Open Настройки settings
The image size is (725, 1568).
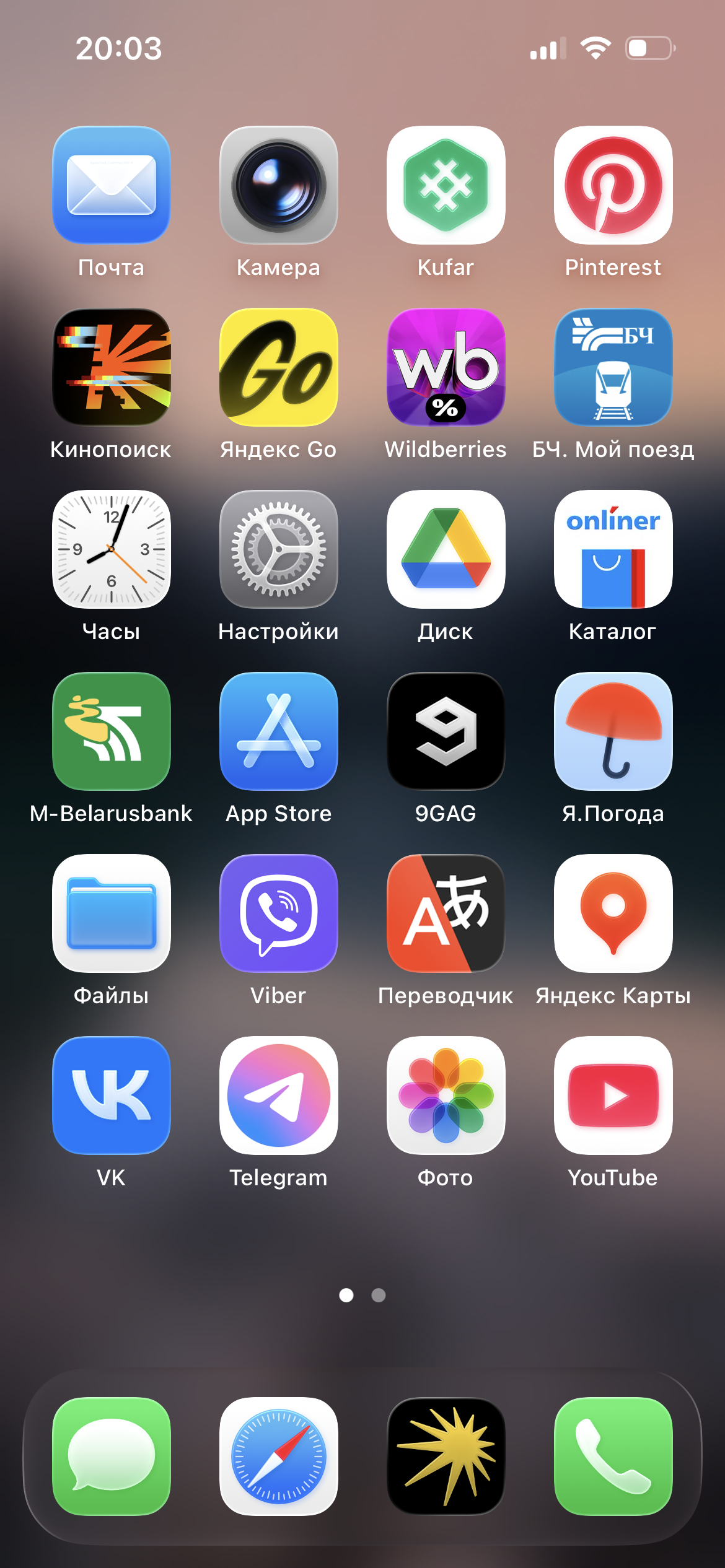(279, 549)
